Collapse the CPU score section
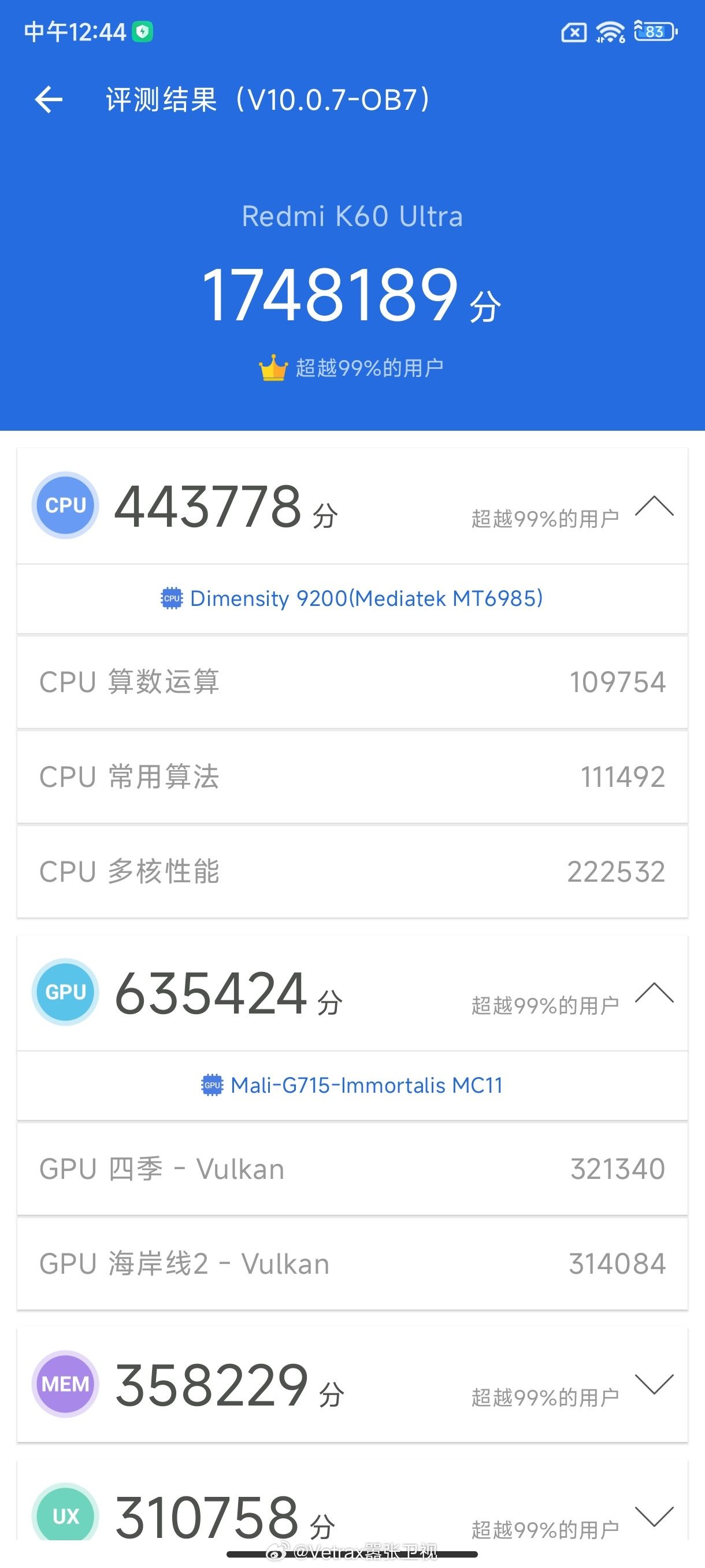This screenshot has width=705, height=1568. [654, 506]
